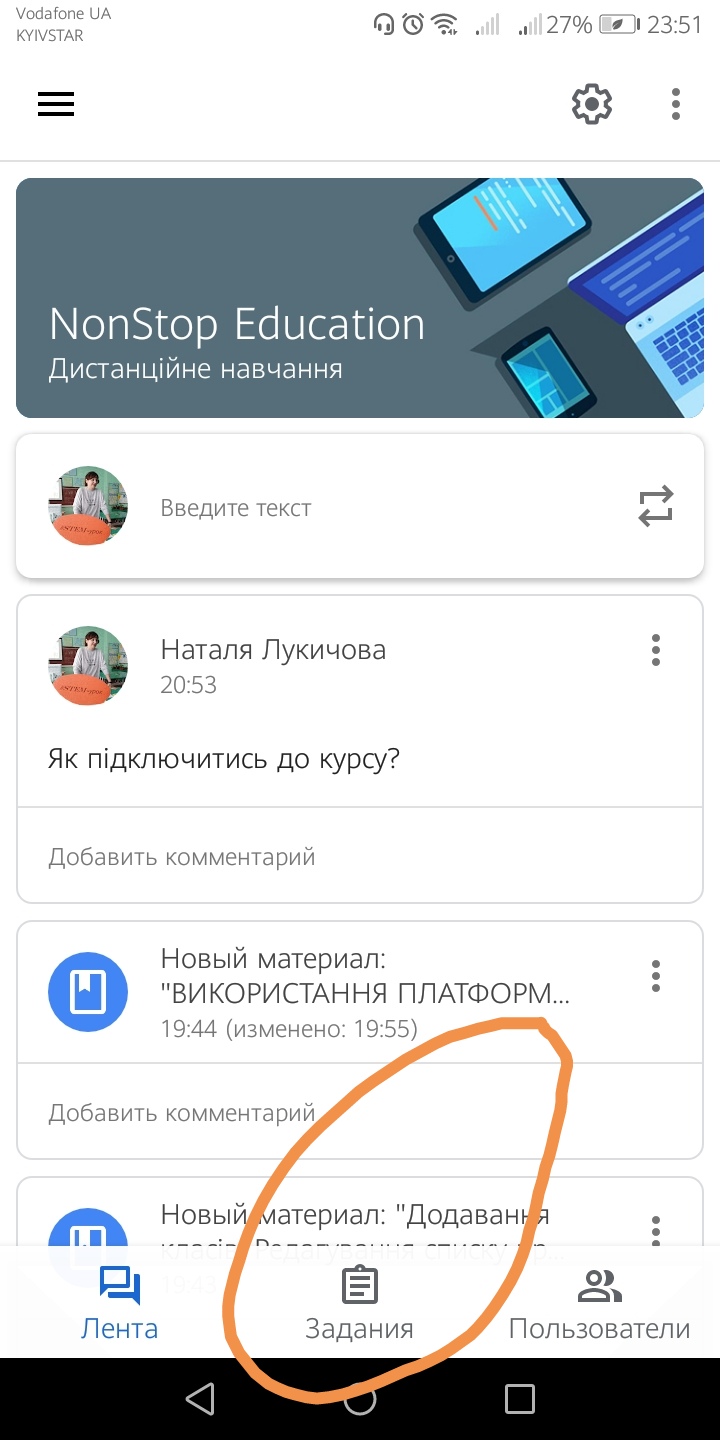The width and height of the screenshot is (720, 1440).
Task: Tap the Введите текст field
Action: 236,508
